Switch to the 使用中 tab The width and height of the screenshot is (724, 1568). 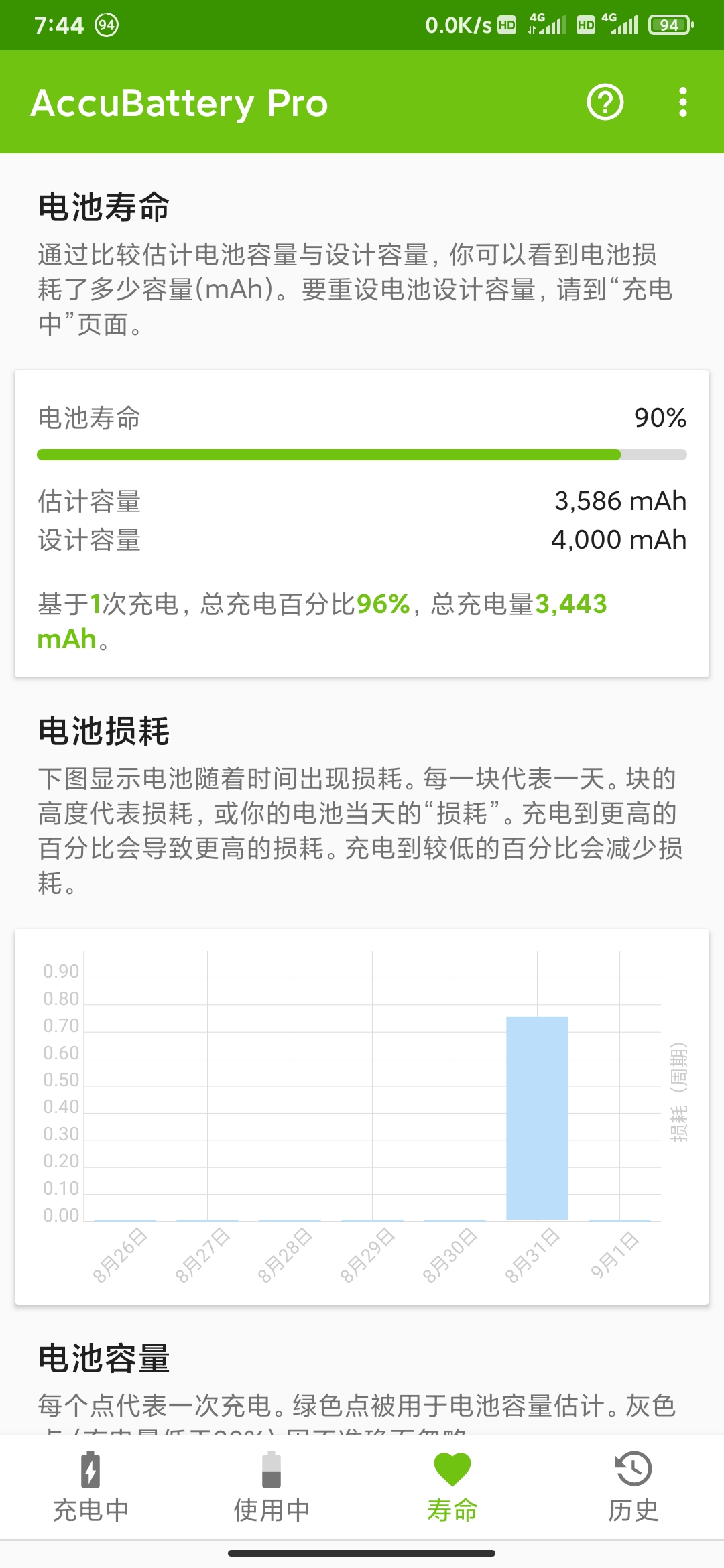click(271, 1487)
